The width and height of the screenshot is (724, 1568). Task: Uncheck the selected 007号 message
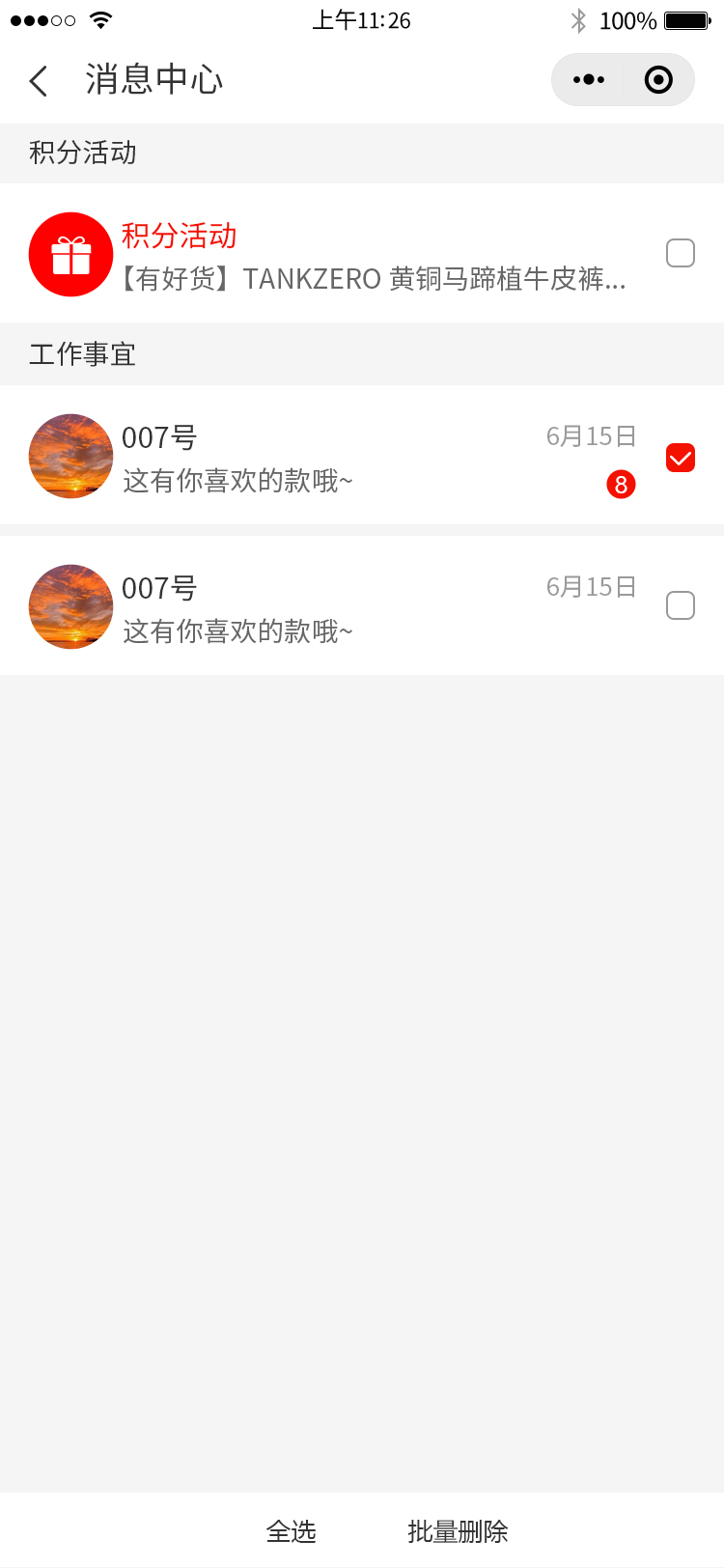pos(681,458)
